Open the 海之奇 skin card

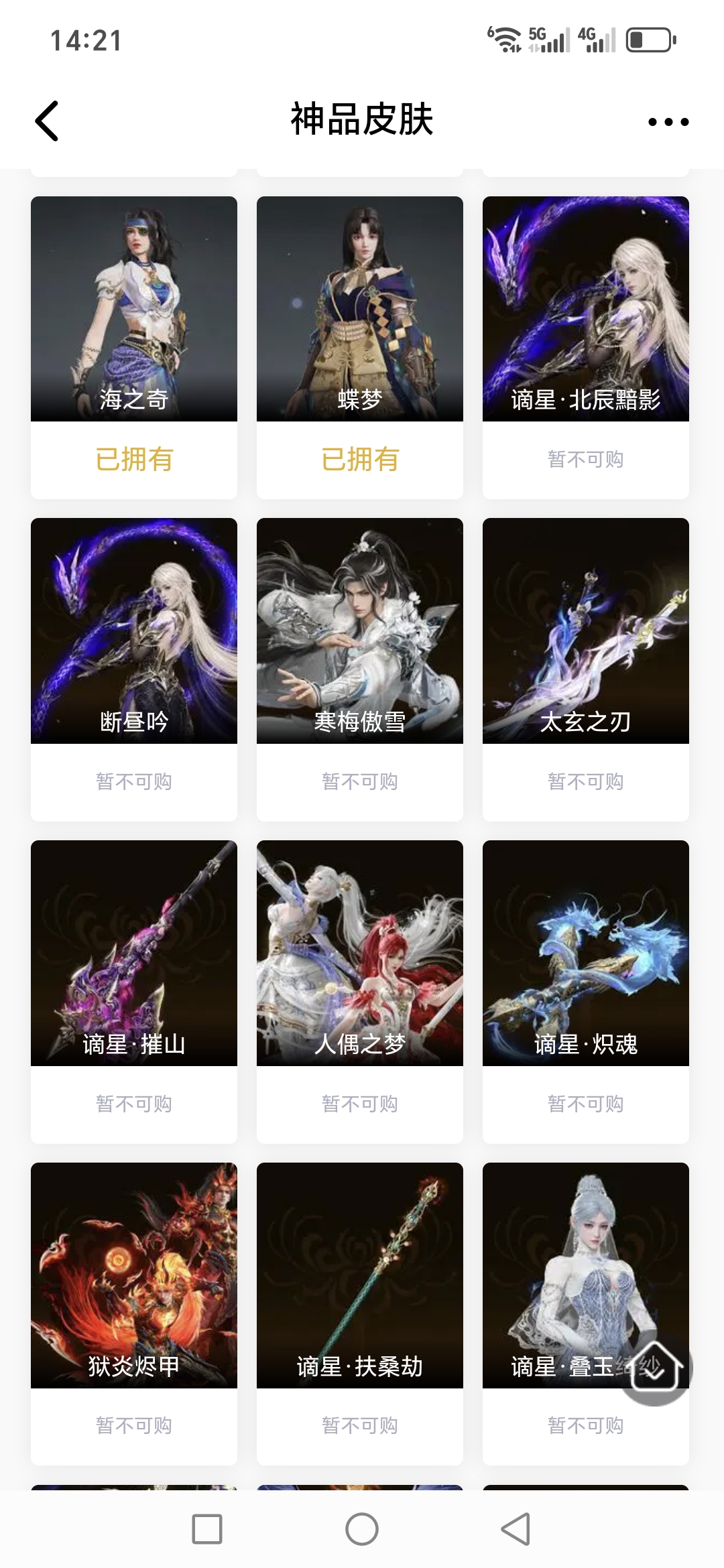click(134, 310)
